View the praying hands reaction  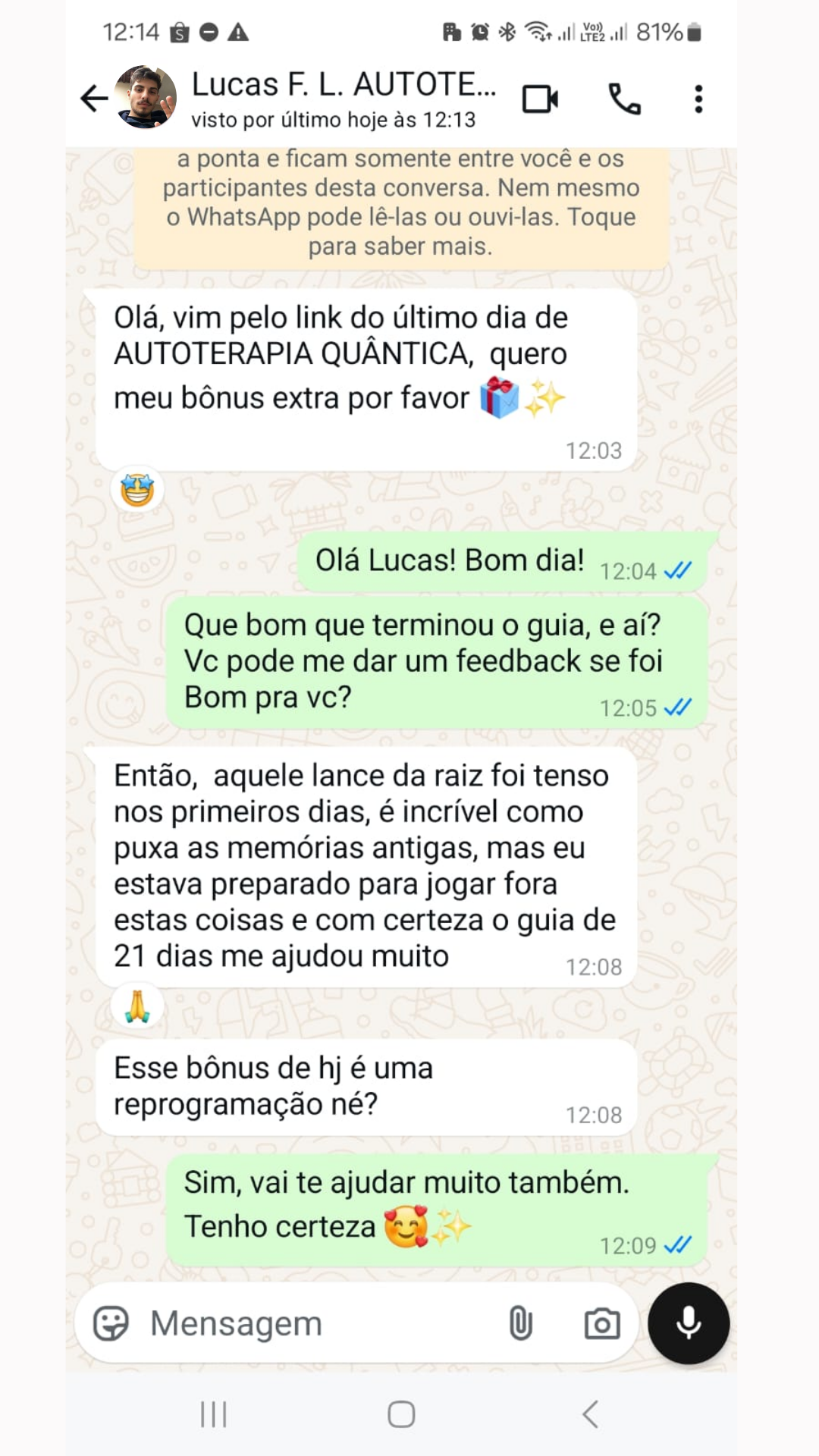click(137, 1008)
